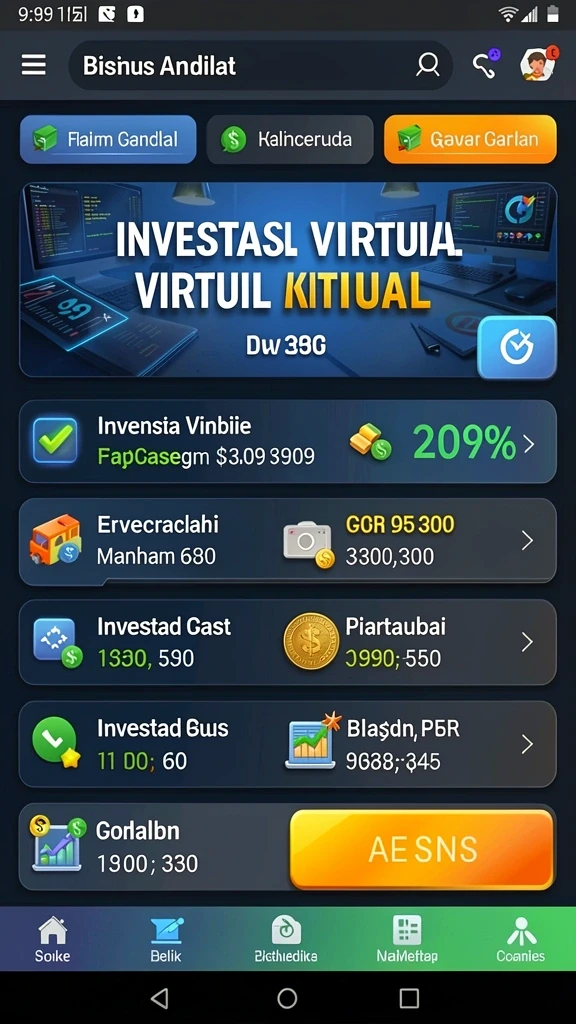576x1024 pixels.
Task: Open the Investasl Virtuia banner
Action: coord(288,280)
